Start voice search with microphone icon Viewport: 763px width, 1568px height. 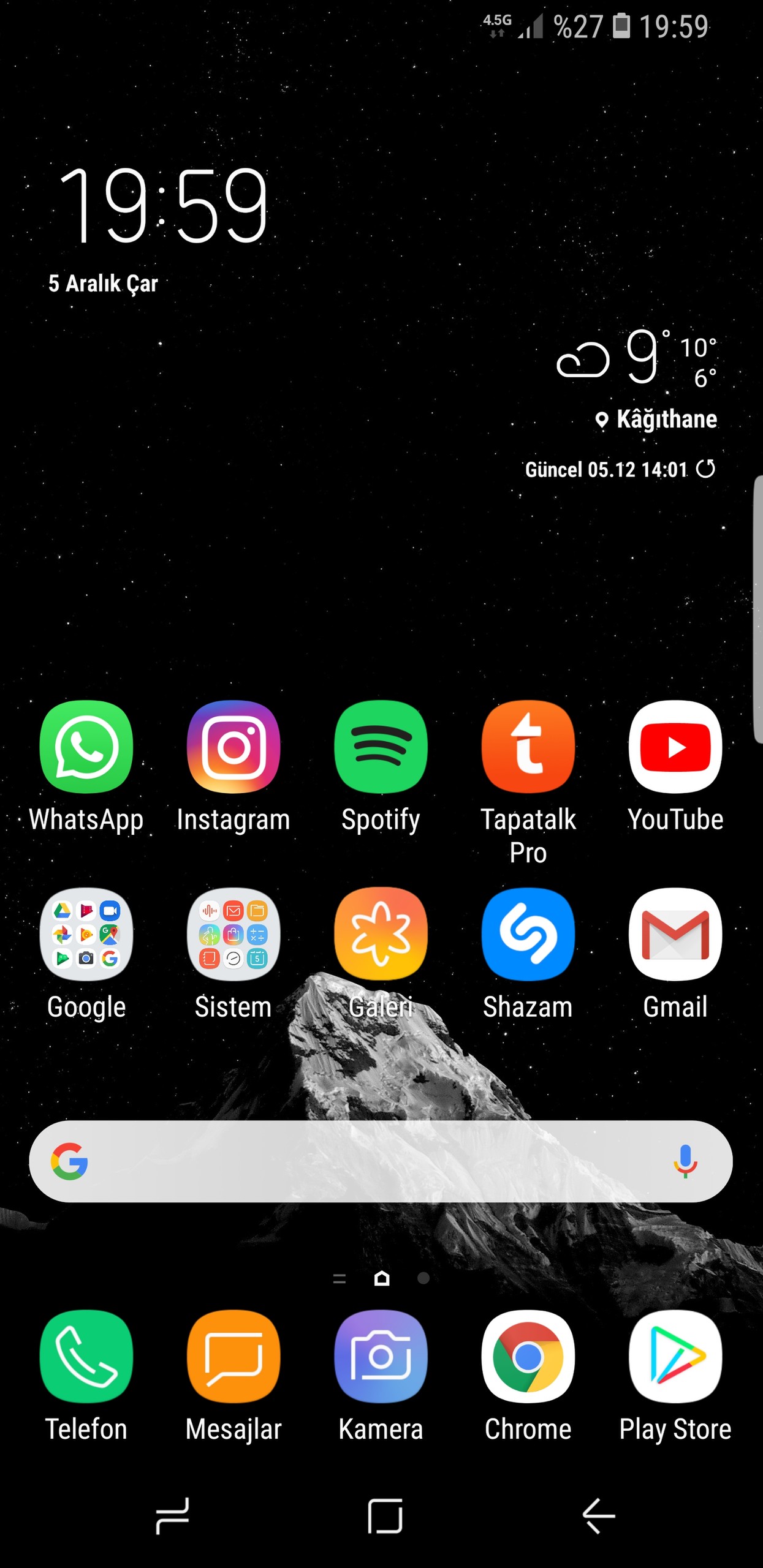click(685, 1161)
